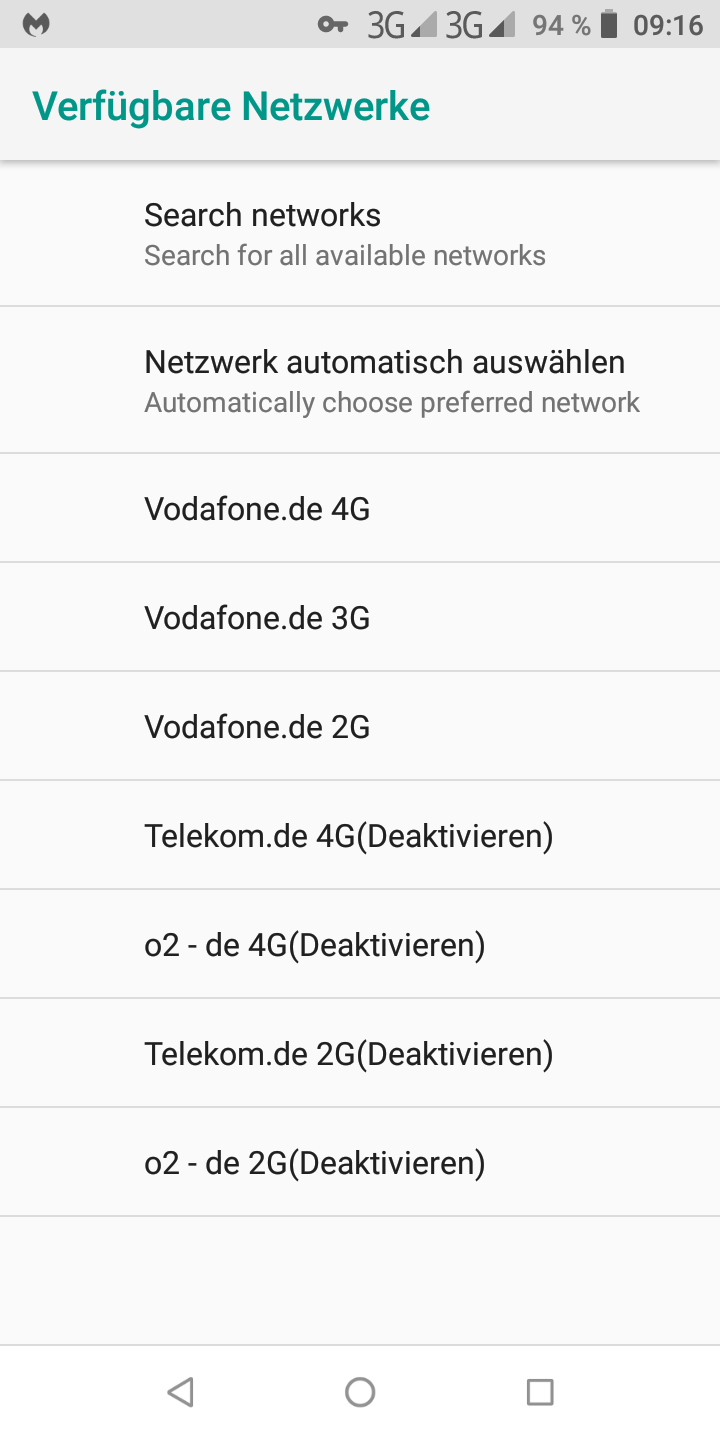Go back with the navigation back button
This screenshot has width=720, height=1440.
(x=180, y=1391)
